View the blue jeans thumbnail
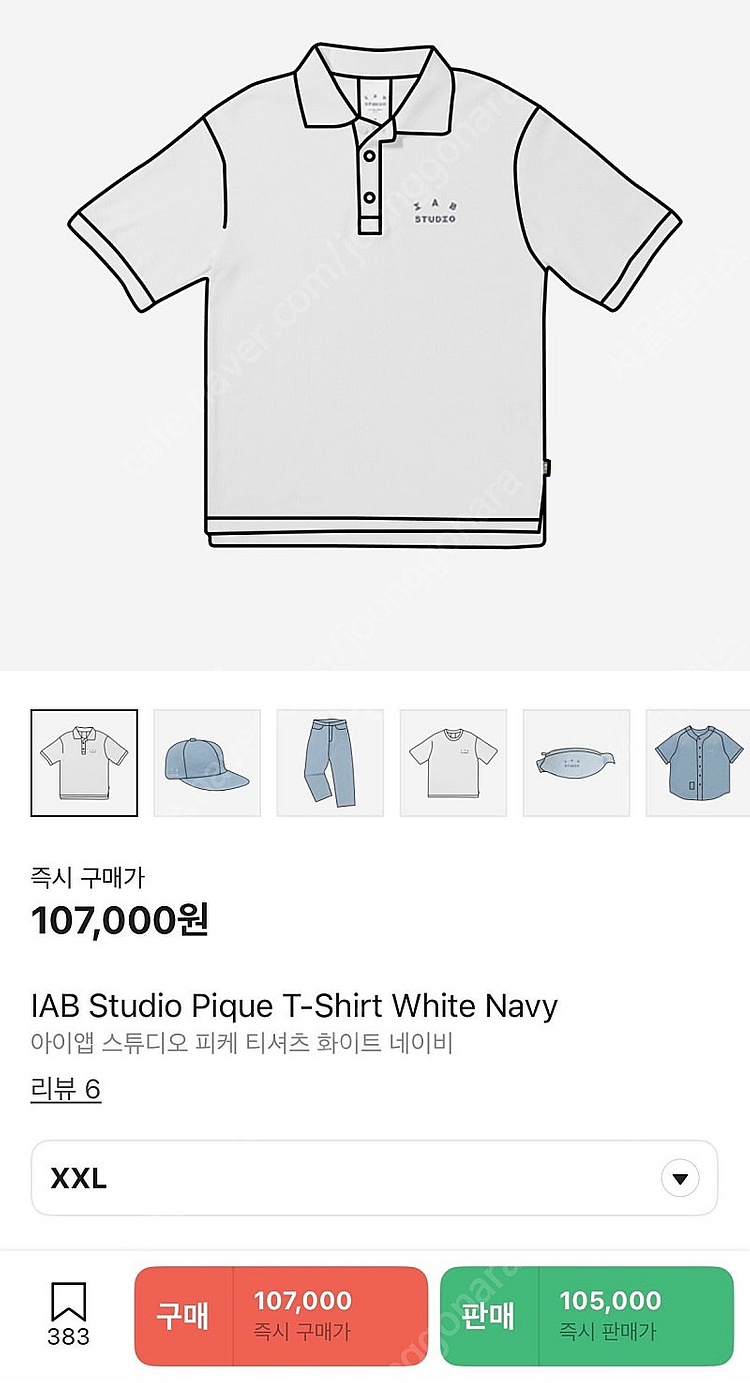 (x=330, y=763)
